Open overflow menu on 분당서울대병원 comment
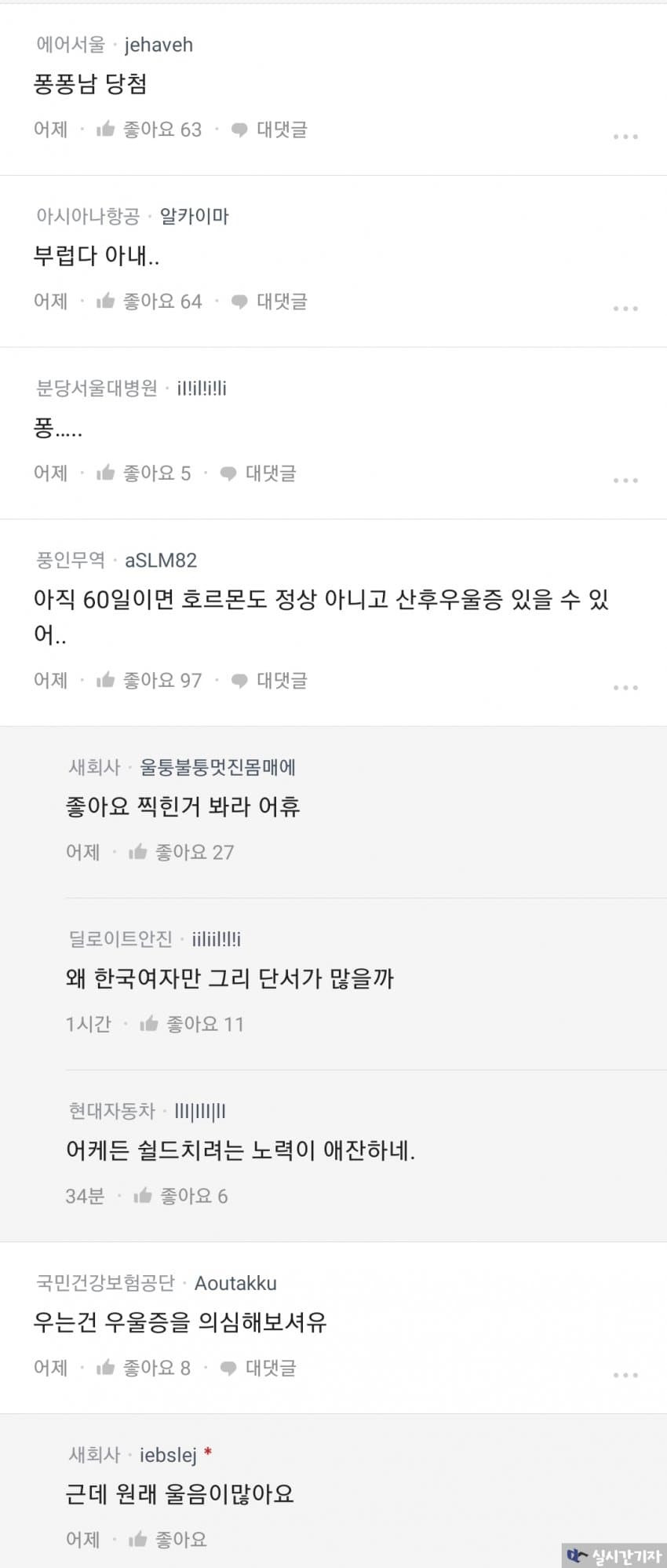 [x=625, y=480]
